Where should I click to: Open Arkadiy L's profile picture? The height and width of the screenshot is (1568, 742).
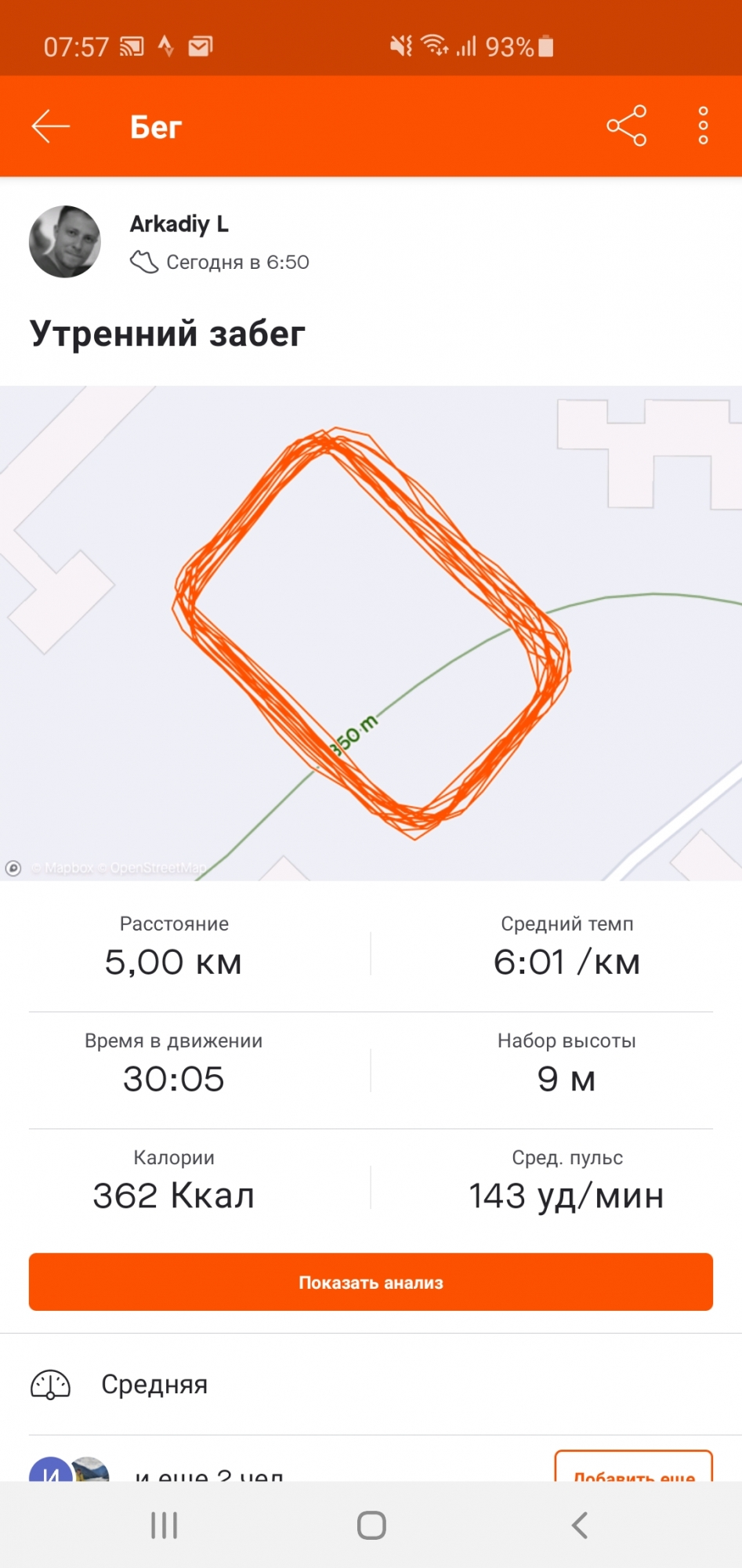65,241
